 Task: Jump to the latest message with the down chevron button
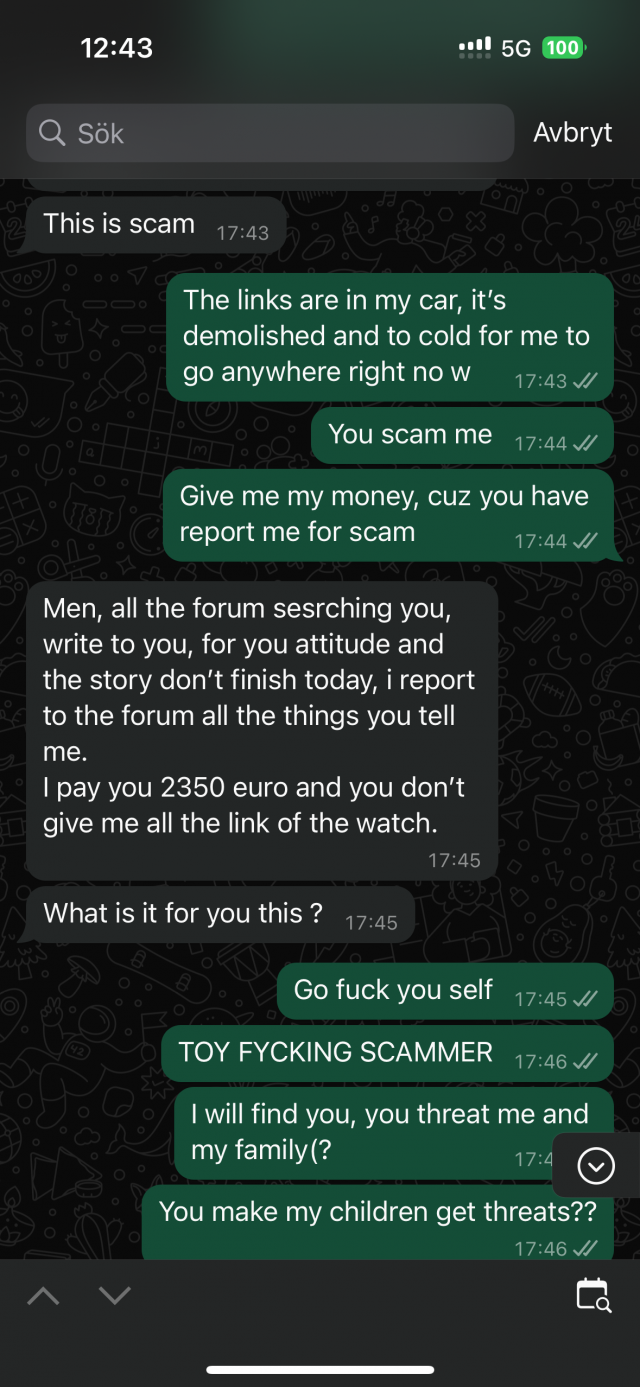point(596,1165)
